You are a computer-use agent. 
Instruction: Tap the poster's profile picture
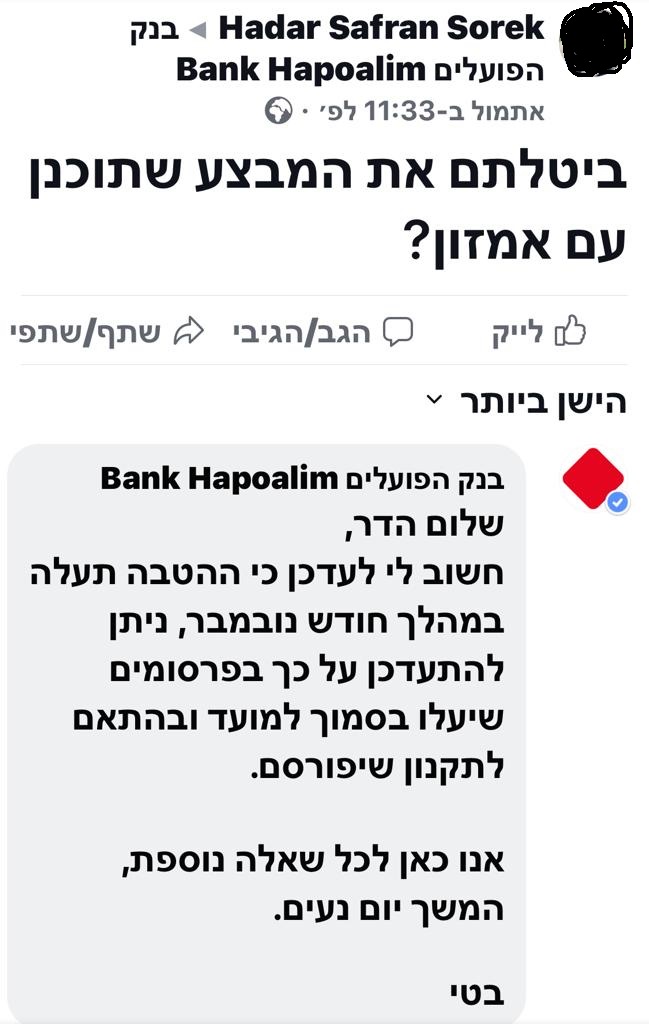596,40
